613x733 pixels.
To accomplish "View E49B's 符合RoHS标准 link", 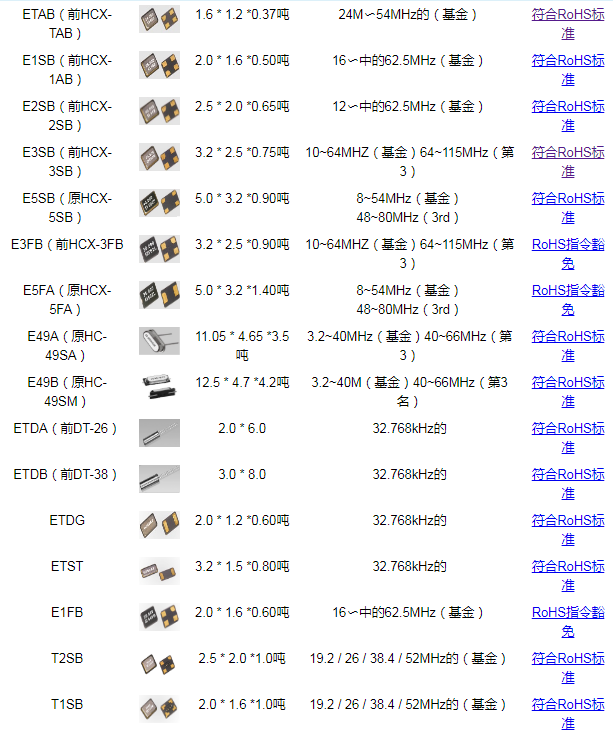I will click(567, 383).
